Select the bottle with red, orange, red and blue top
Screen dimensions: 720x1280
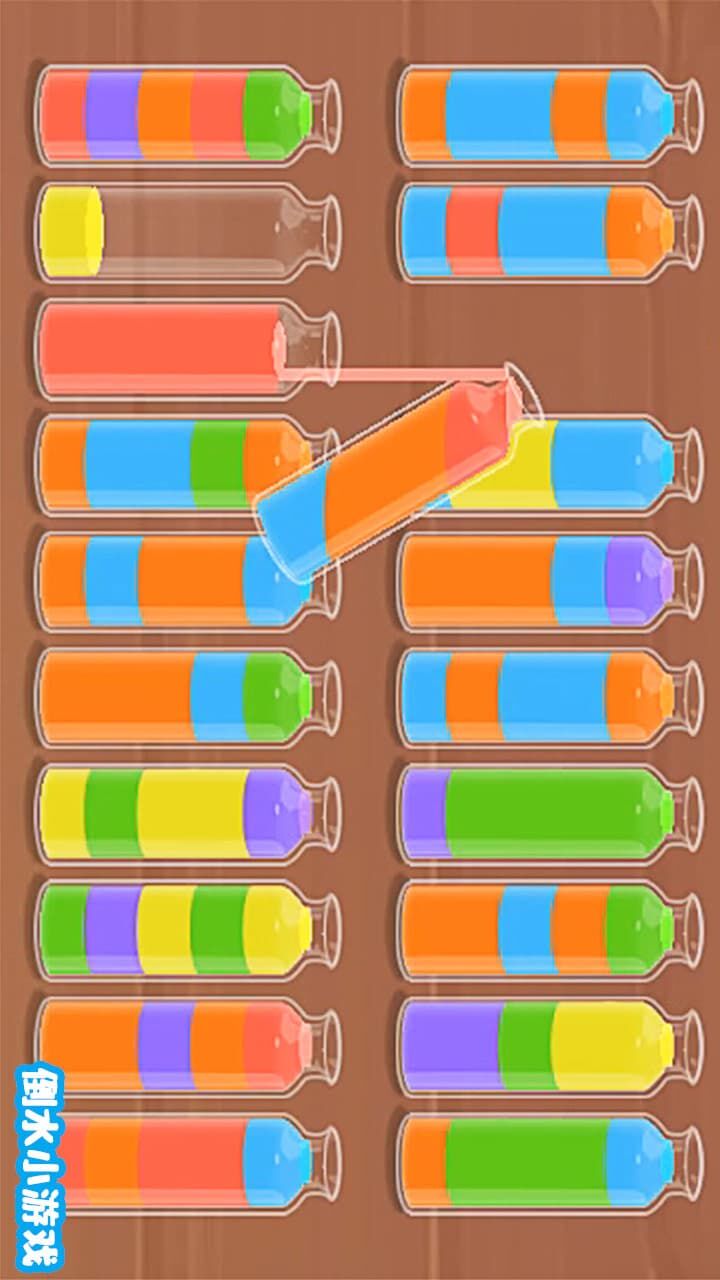point(188,1162)
